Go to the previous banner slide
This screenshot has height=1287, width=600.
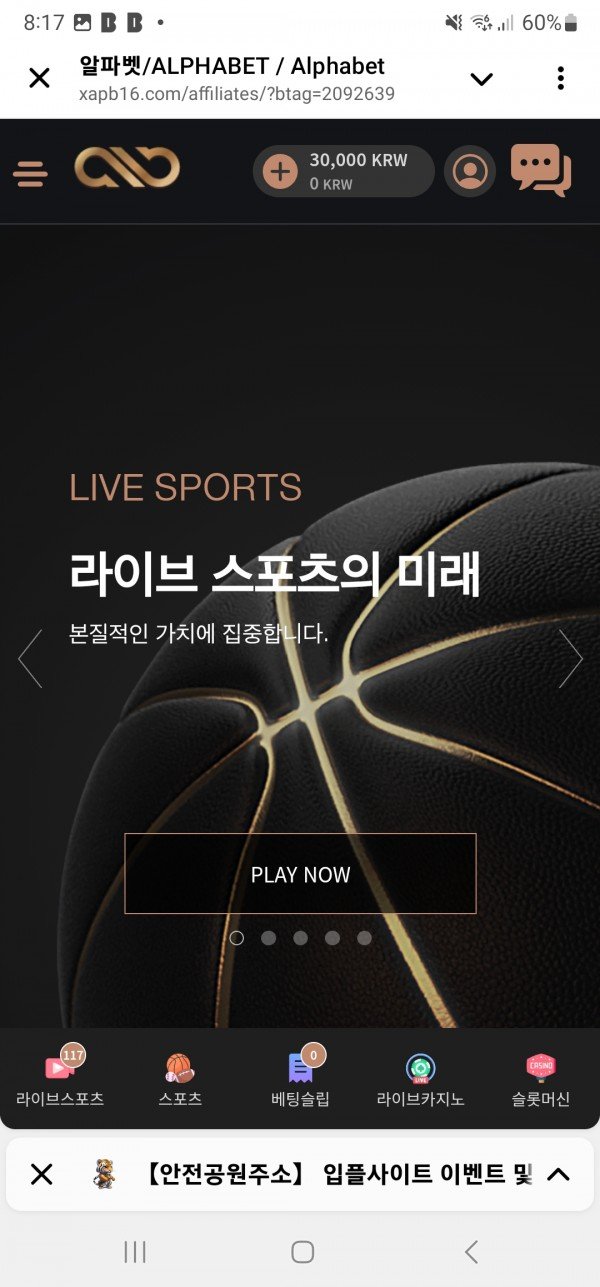(30, 658)
